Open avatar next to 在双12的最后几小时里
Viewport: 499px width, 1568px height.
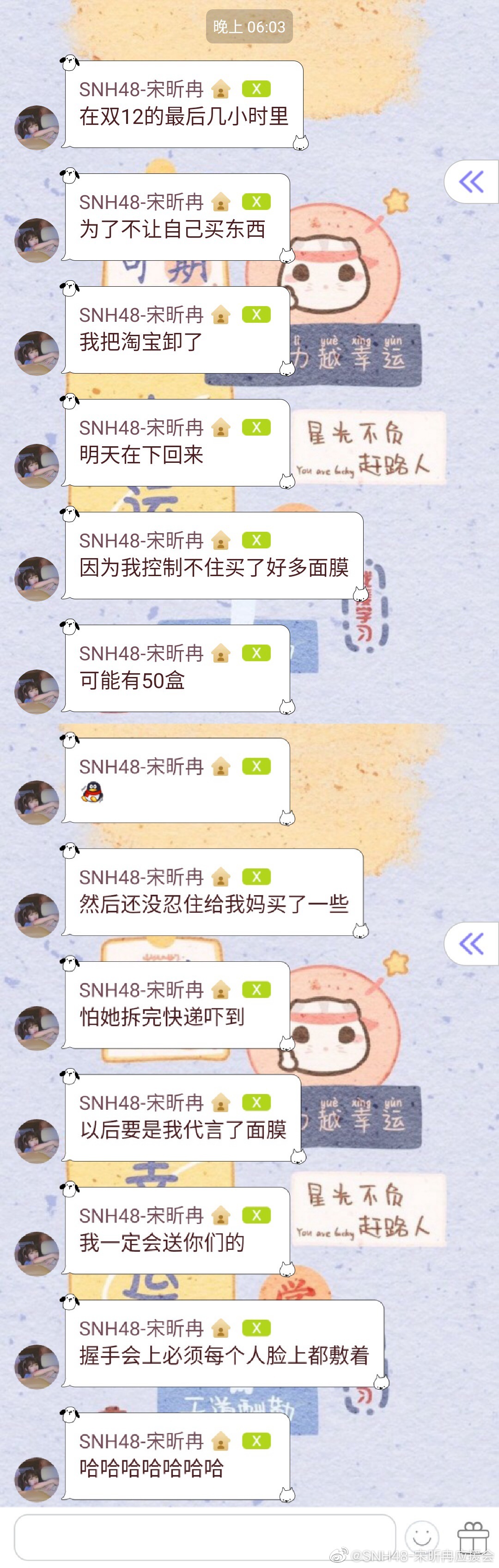[37, 127]
